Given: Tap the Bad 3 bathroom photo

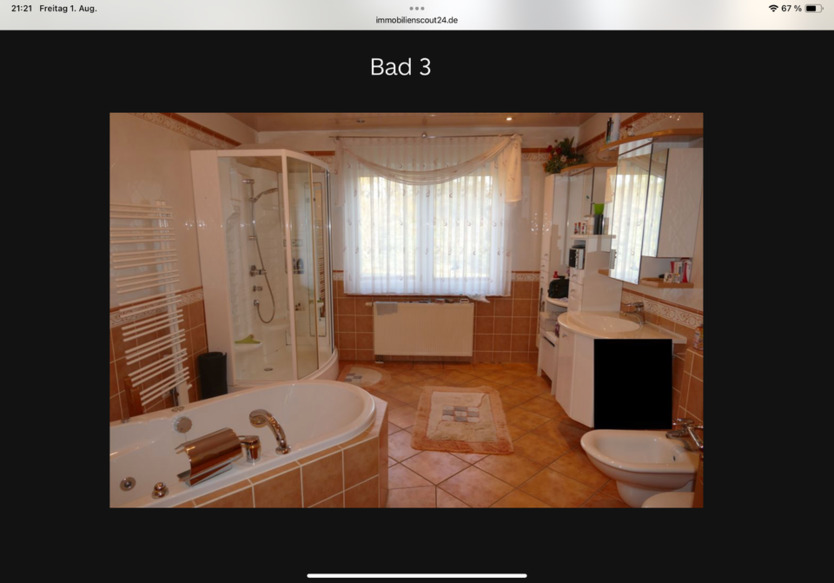Looking at the screenshot, I should point(406,310).
